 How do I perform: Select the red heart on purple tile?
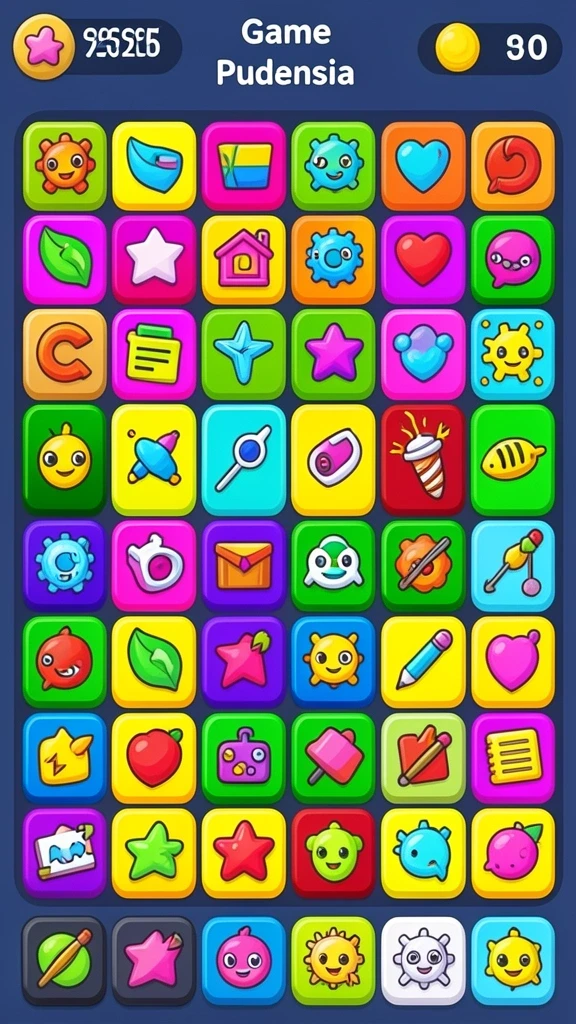[x=423, y=259]
